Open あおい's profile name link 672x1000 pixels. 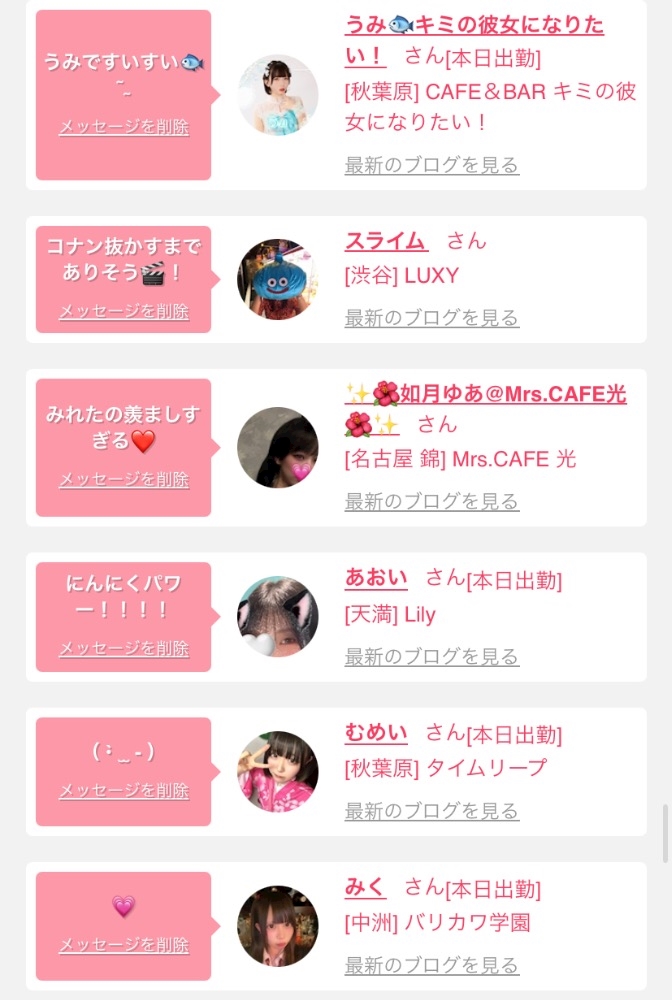[x=376, y=577]
